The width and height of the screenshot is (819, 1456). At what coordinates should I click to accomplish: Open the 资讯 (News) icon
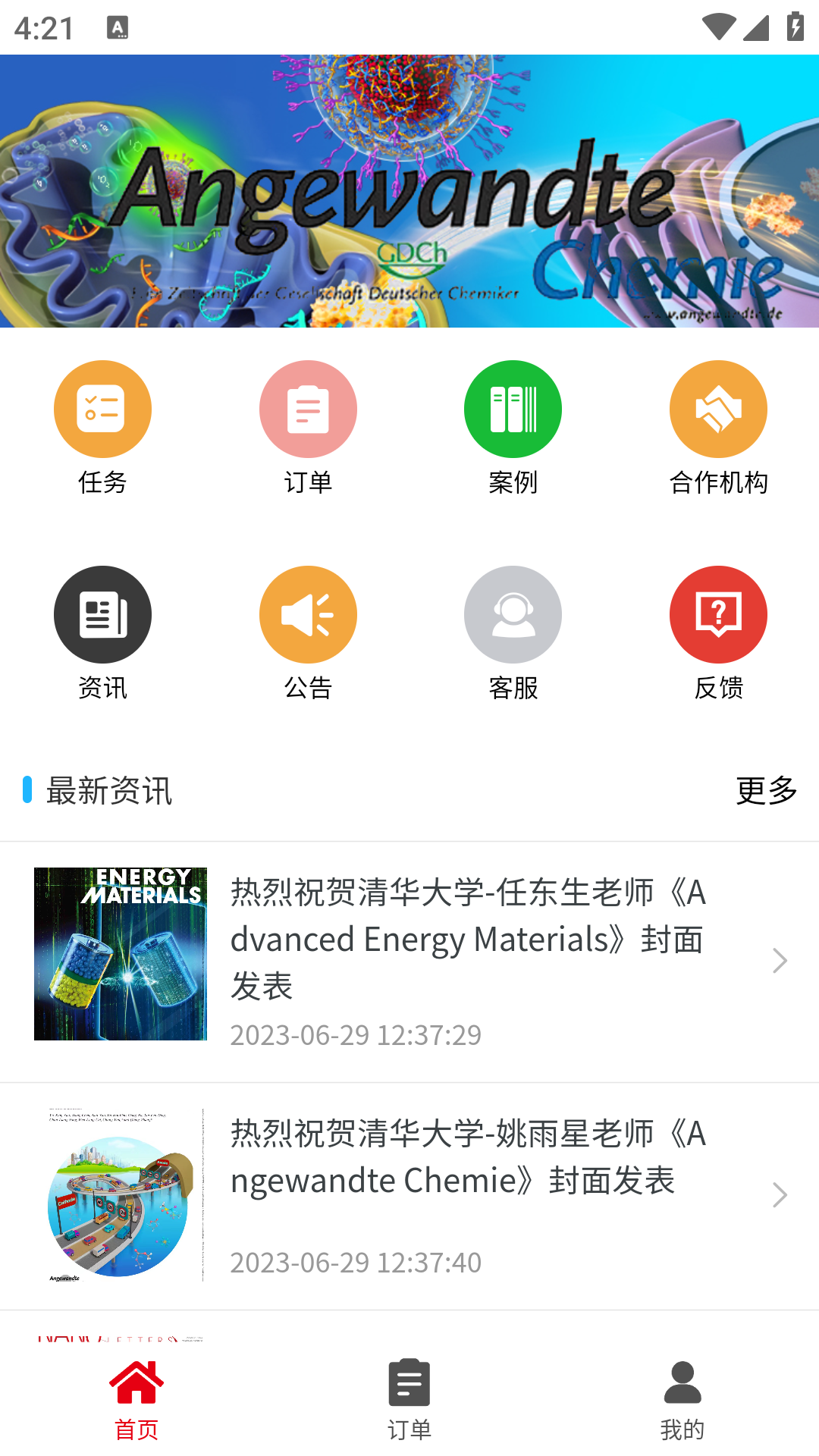(x=102, y=614)
